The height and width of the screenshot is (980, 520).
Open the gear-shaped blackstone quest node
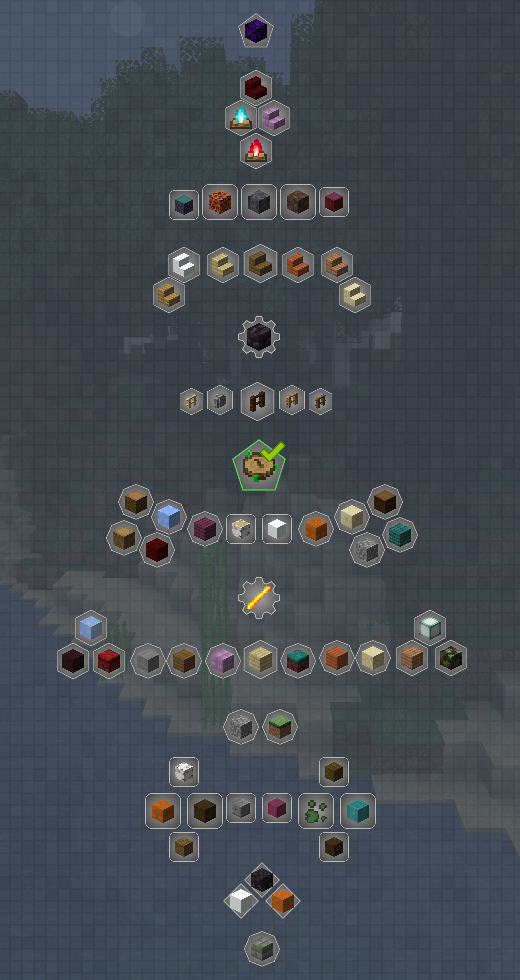259,337
